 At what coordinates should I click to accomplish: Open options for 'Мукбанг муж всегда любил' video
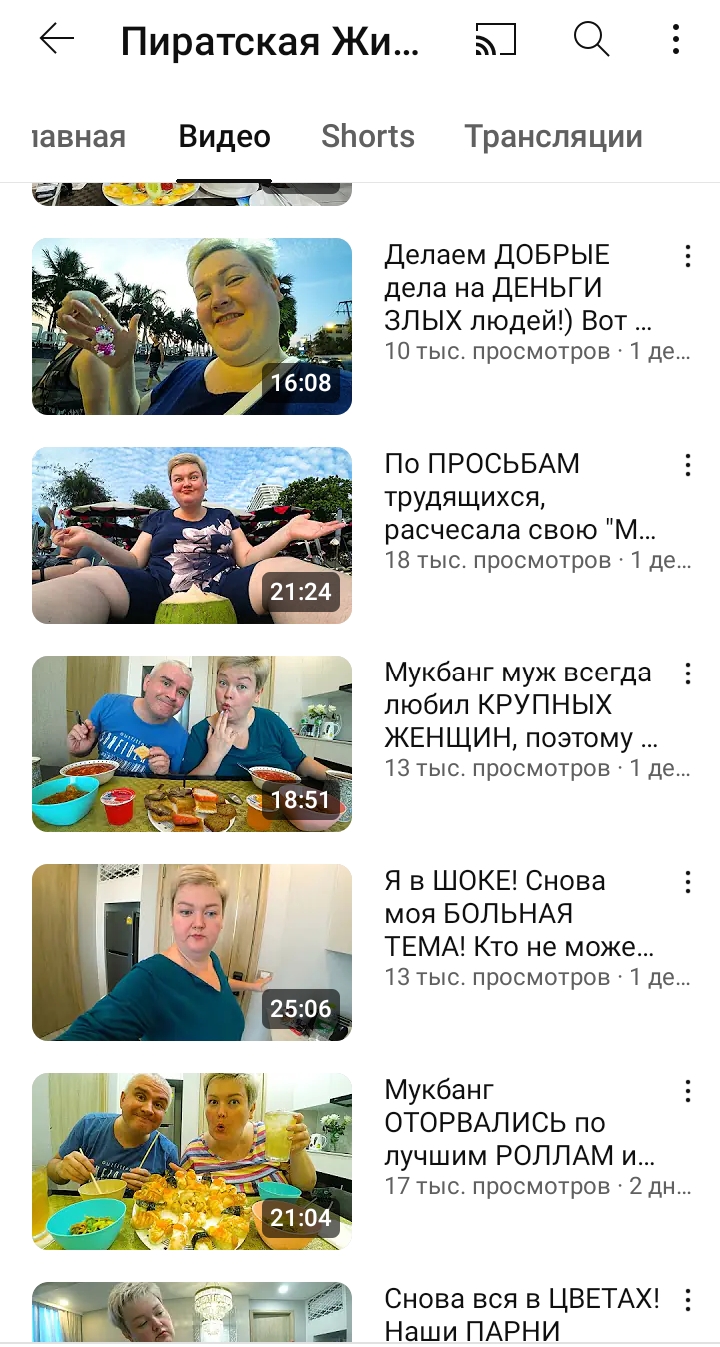688,674
